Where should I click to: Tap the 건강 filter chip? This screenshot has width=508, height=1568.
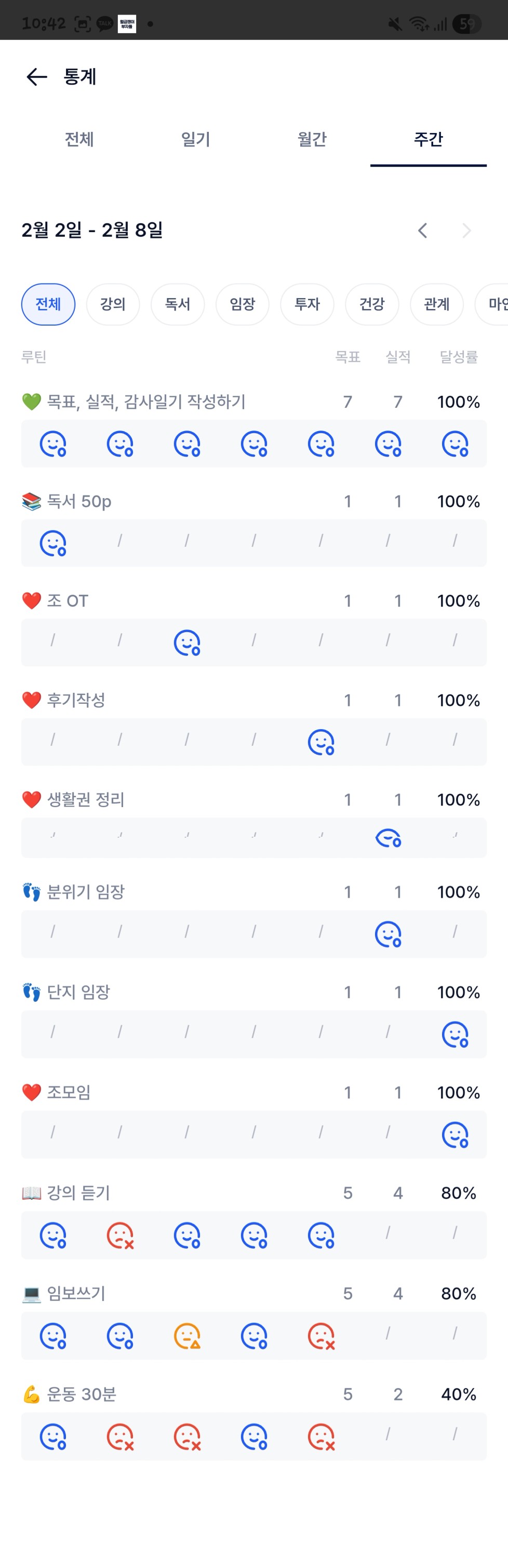371,304
